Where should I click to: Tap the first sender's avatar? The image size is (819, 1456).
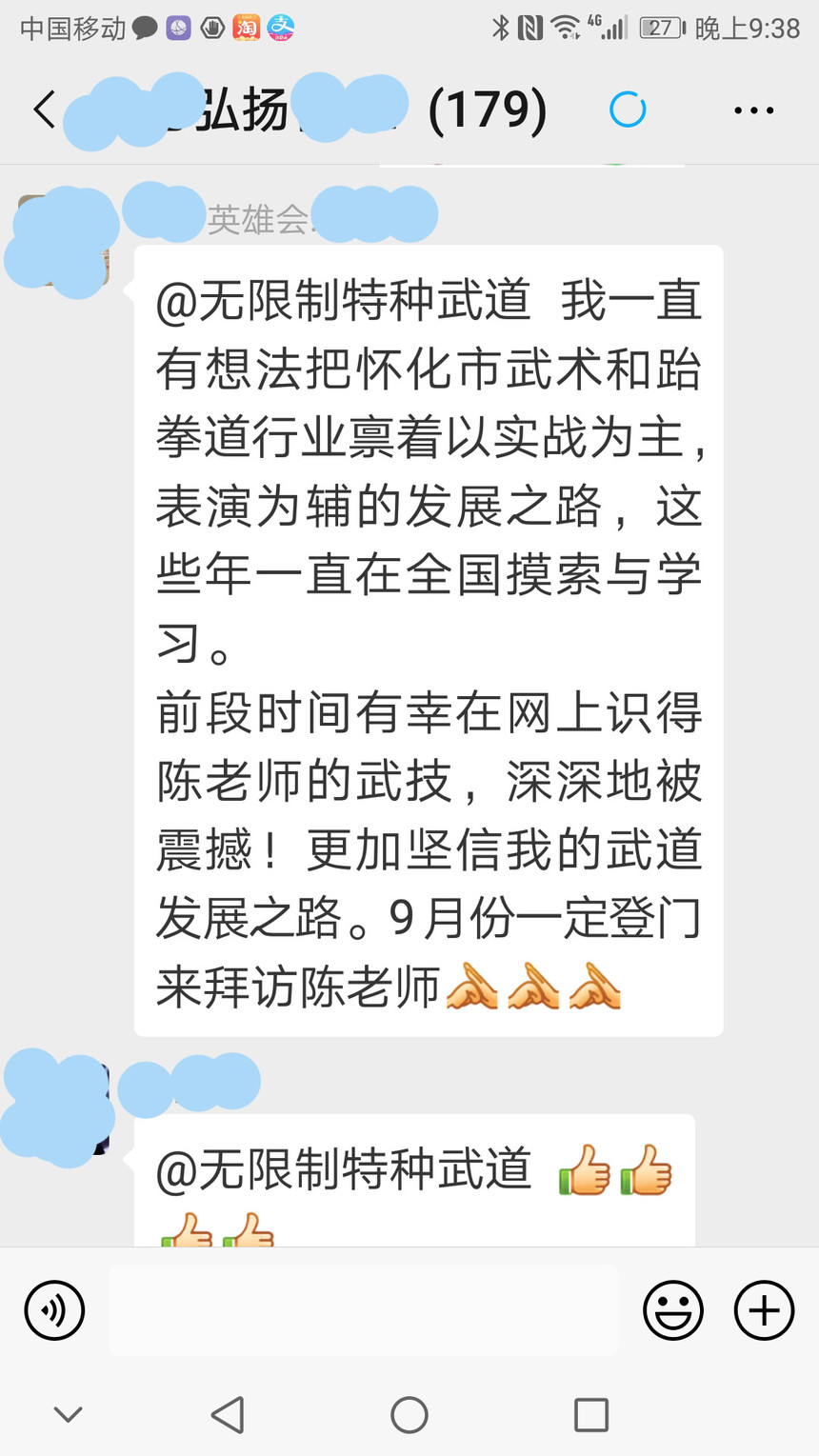pos(63,240)
